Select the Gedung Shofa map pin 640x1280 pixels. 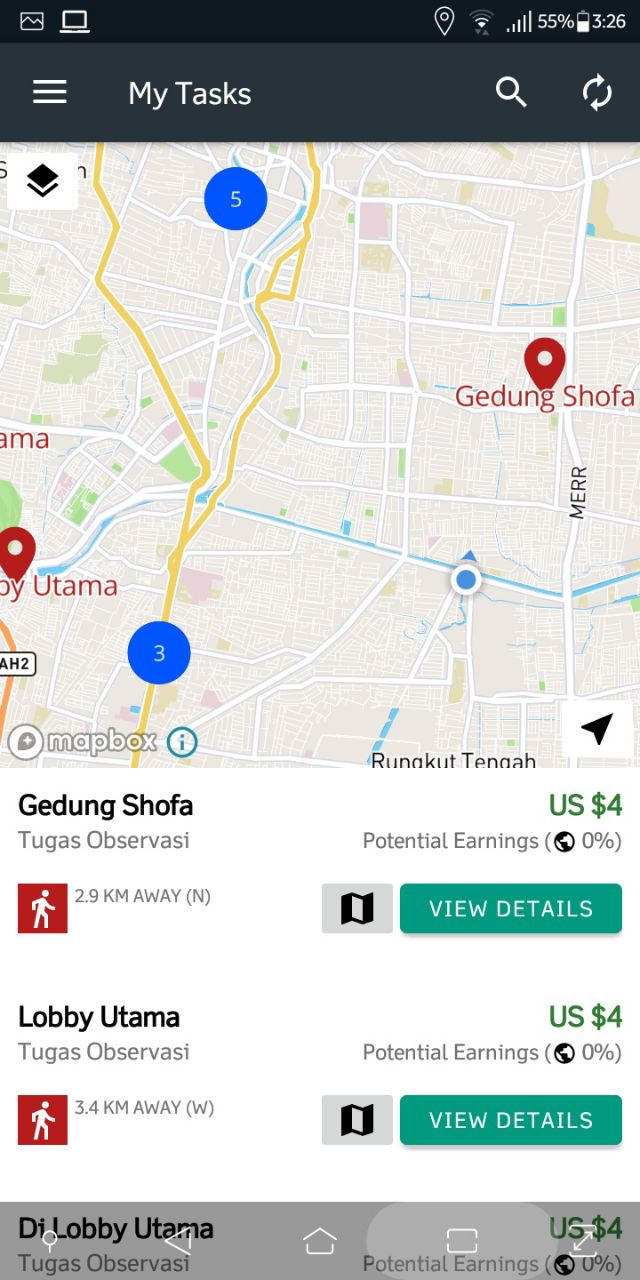point(545,364)
